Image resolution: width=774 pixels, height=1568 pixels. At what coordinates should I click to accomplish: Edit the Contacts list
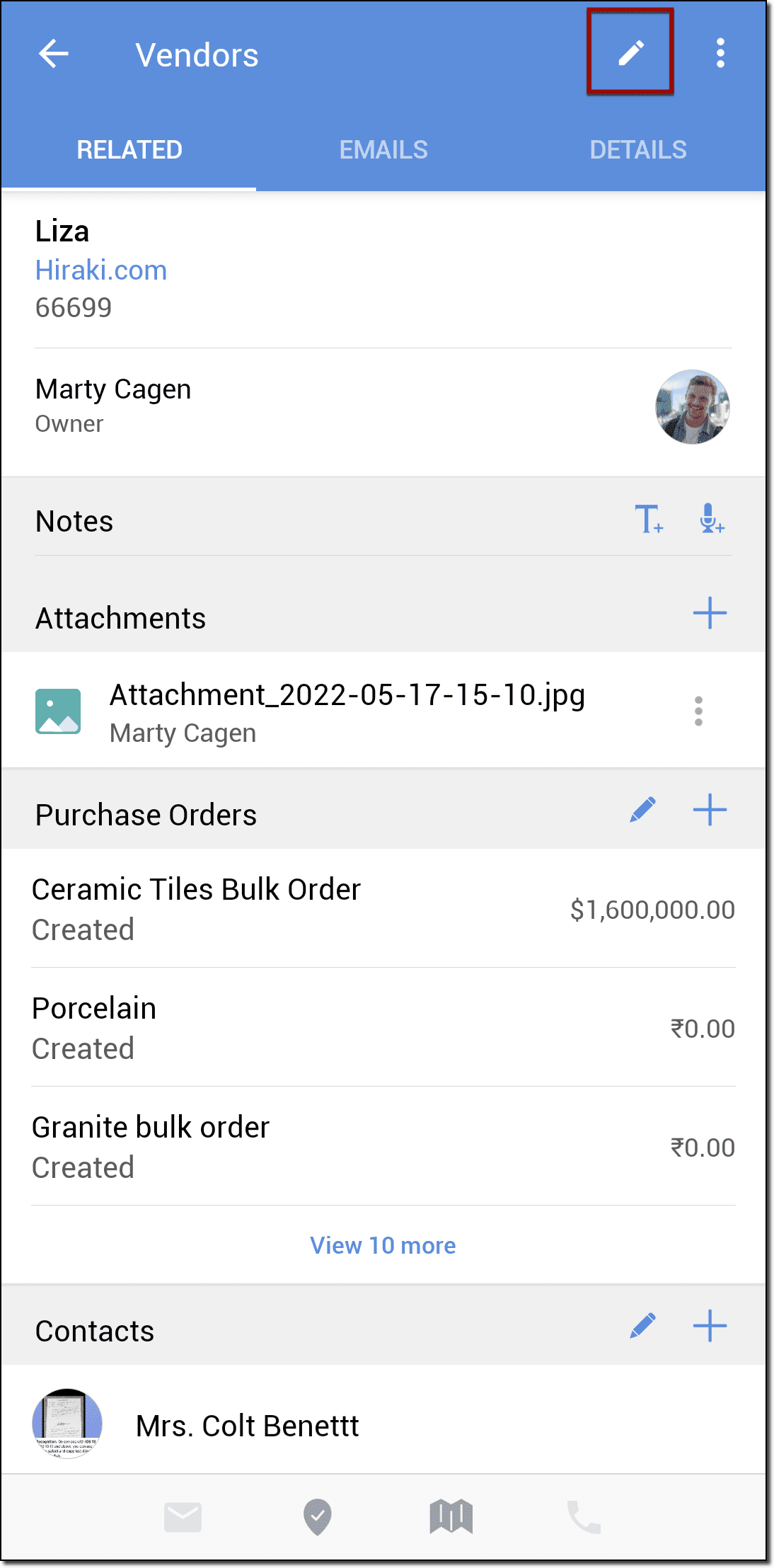pos(642,1326)
